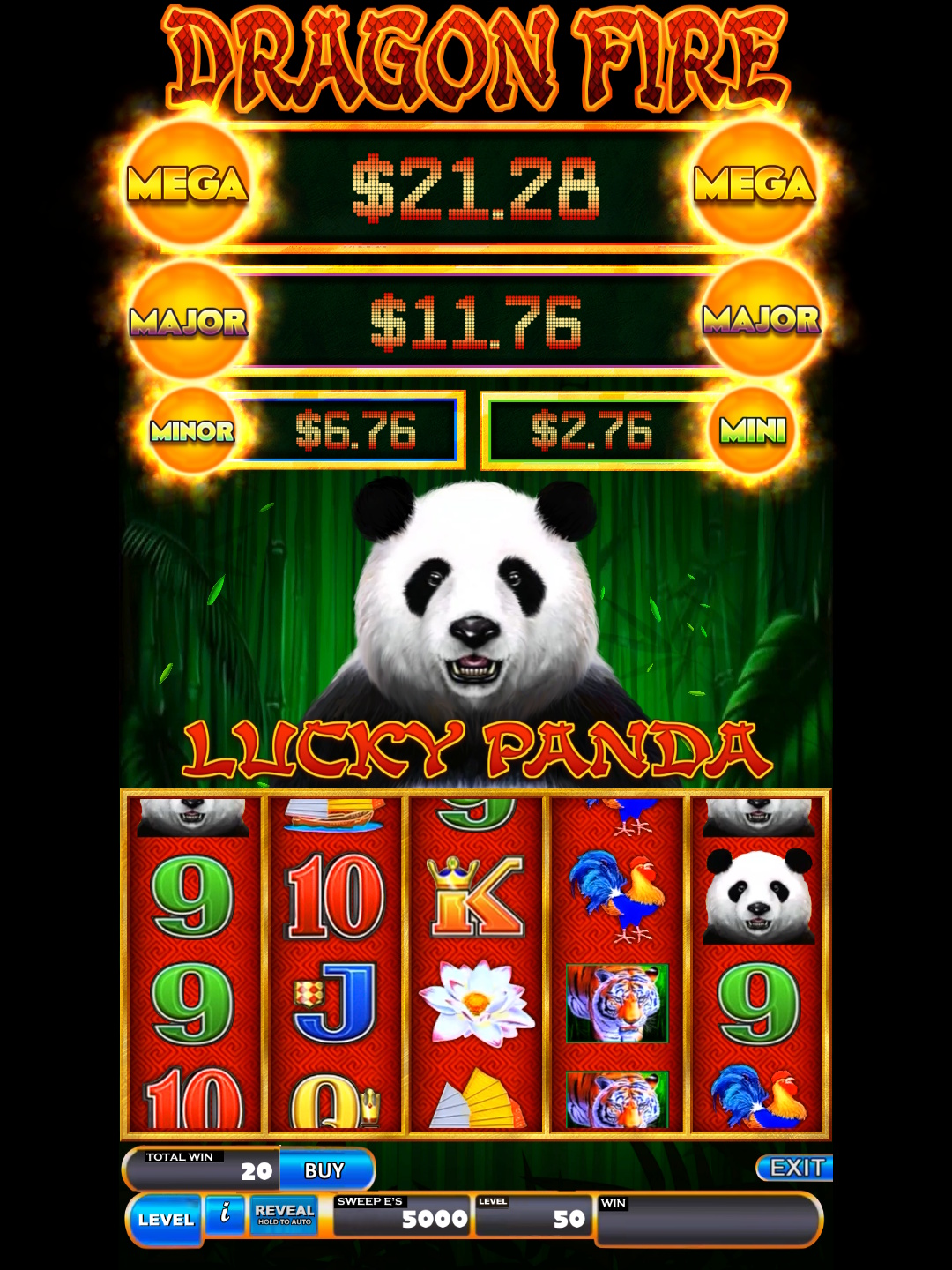Image resolution: width=952 pixels, height=1270 pixels.
Task: Exit the Lucky Panda game
Action: [x=795, y=1168]
